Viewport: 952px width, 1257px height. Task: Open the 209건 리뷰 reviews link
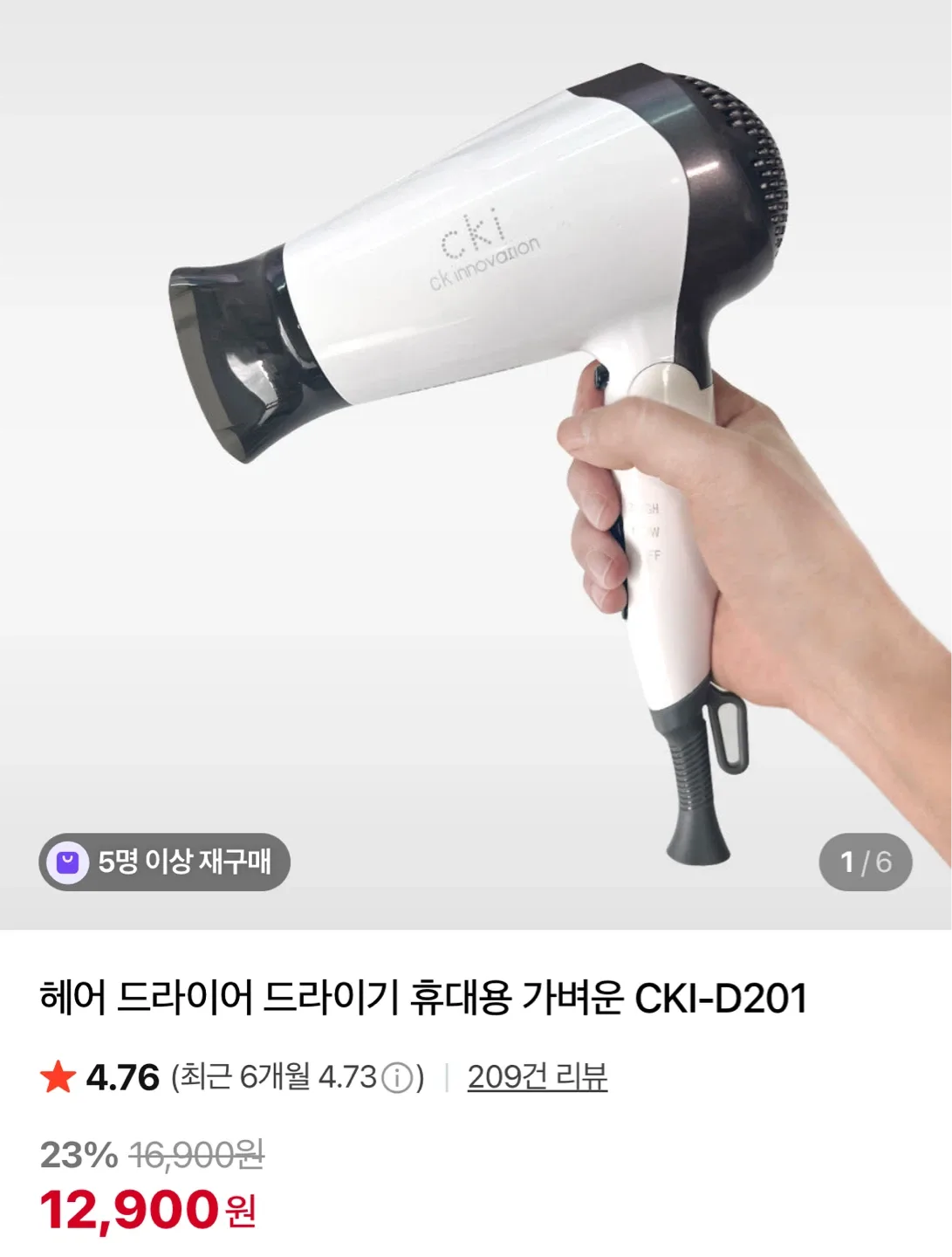pyautogui.click(x=537, y=1077)
